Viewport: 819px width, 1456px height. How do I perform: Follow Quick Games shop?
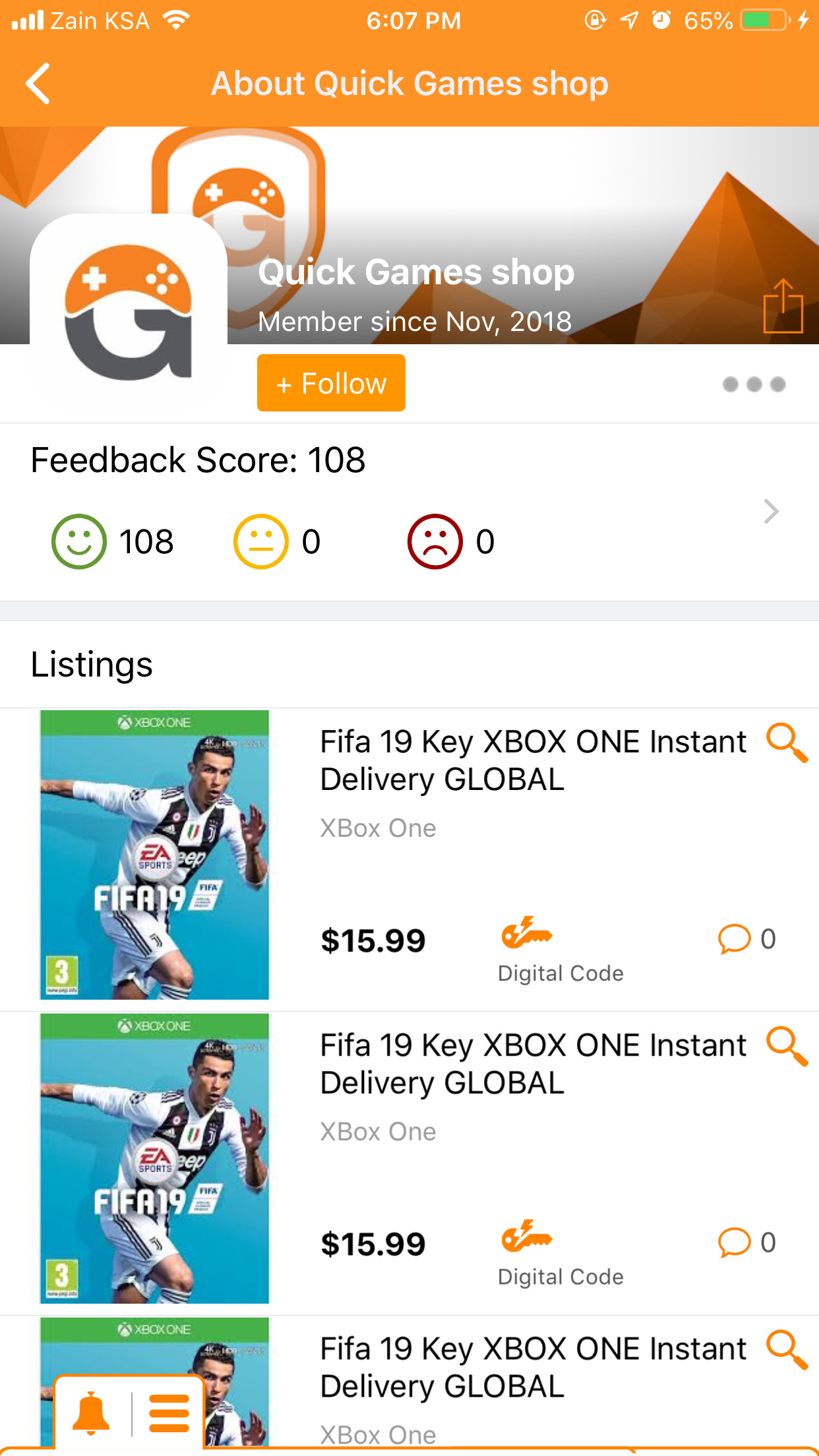[331, 383]
